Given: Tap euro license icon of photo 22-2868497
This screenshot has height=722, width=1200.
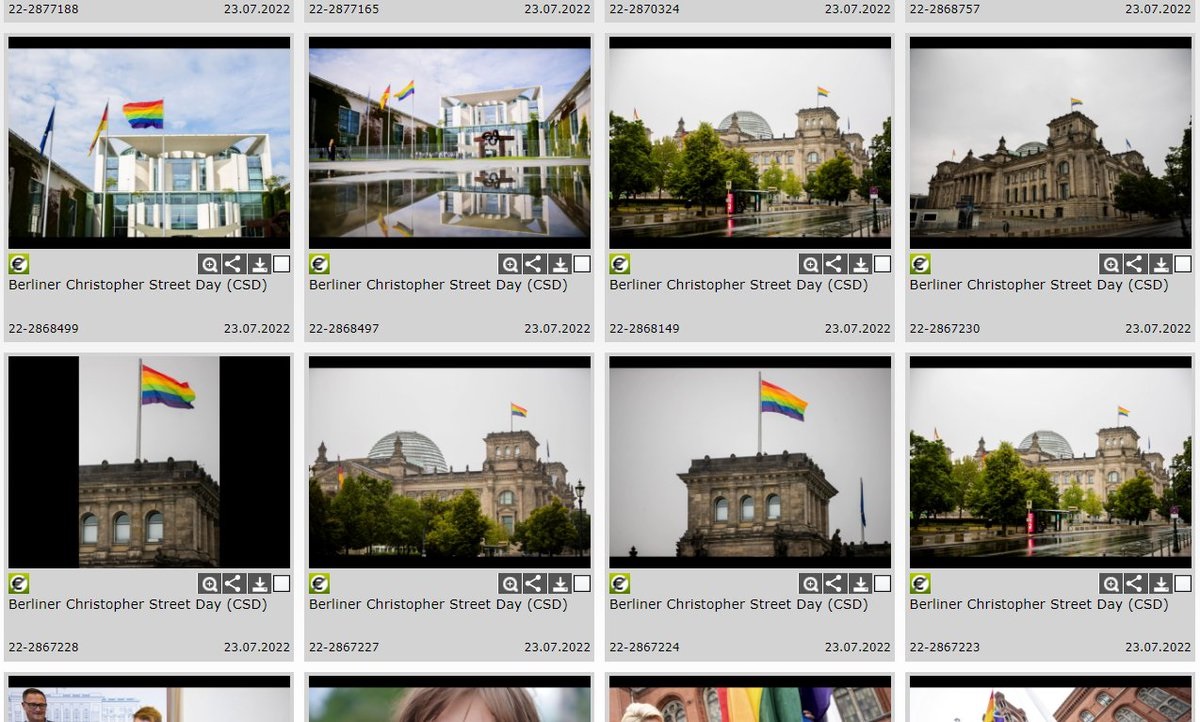Looking at the screenshot, I should [x=319, y=264].
